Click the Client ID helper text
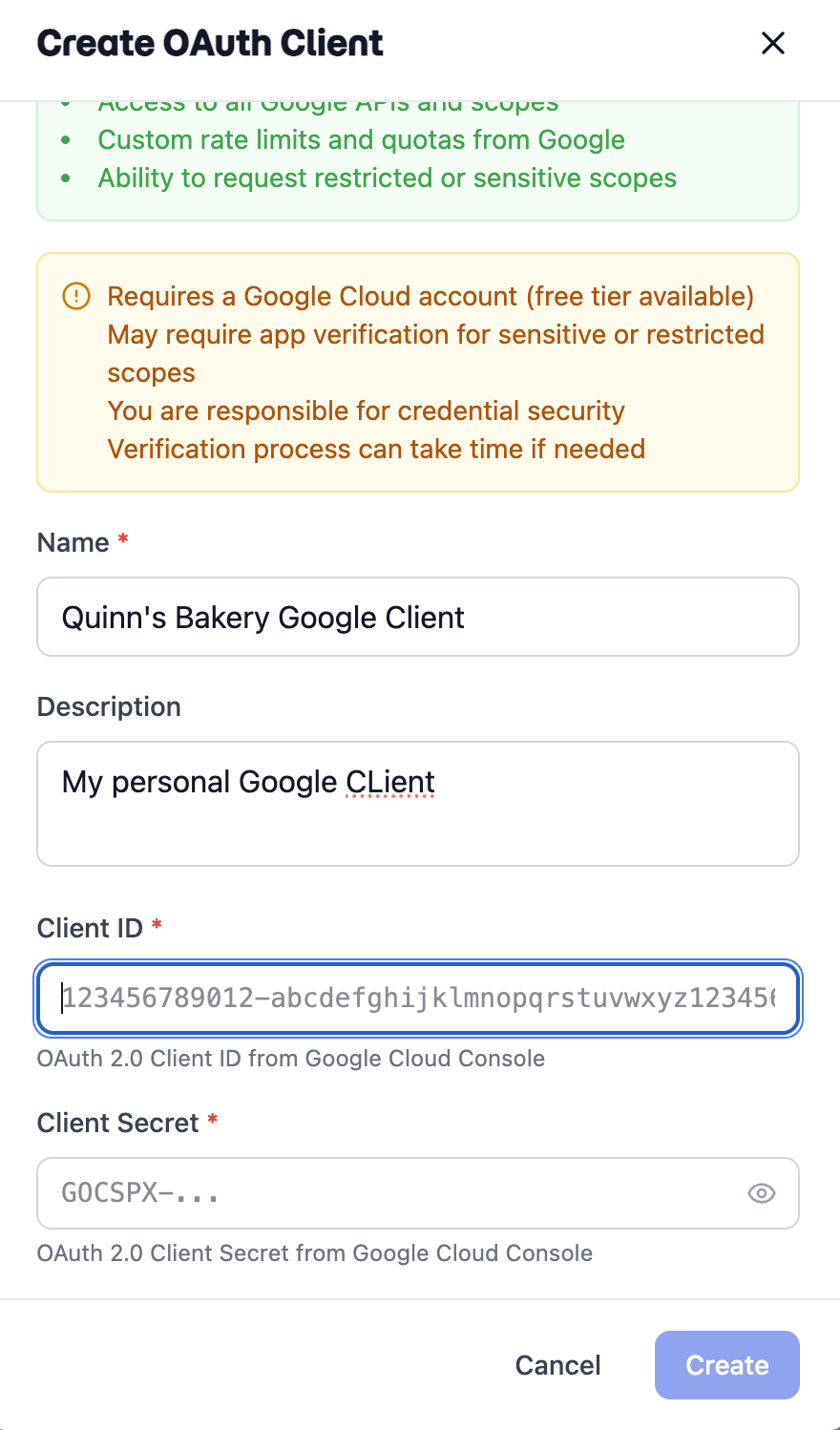 pos(290,1059)
